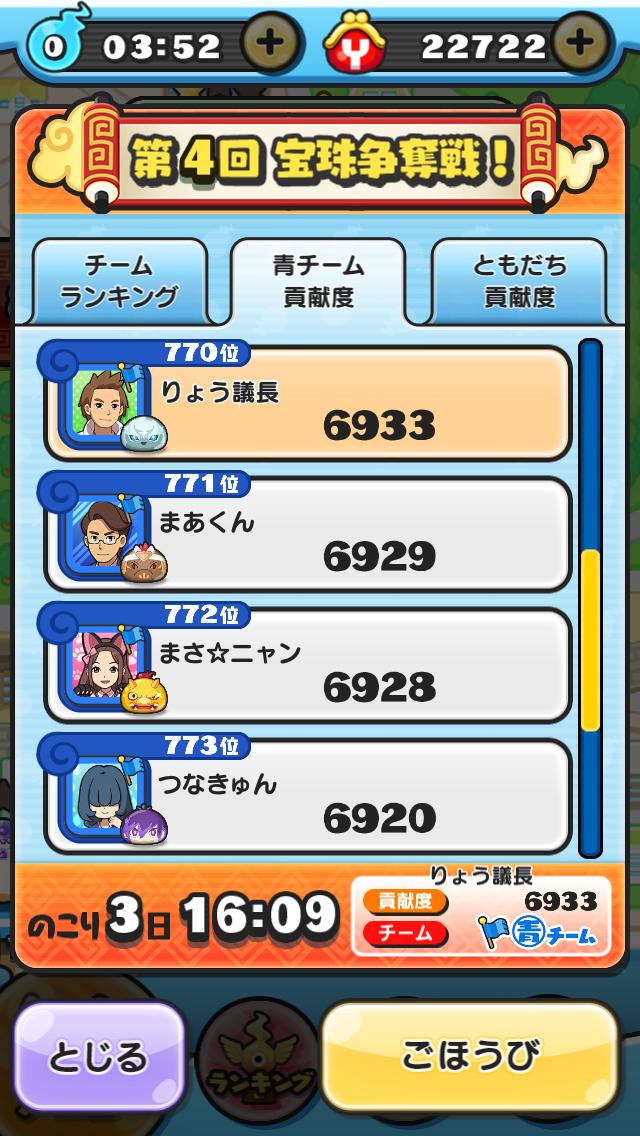Open the りょう議長 ranking entry

(308, 405)
